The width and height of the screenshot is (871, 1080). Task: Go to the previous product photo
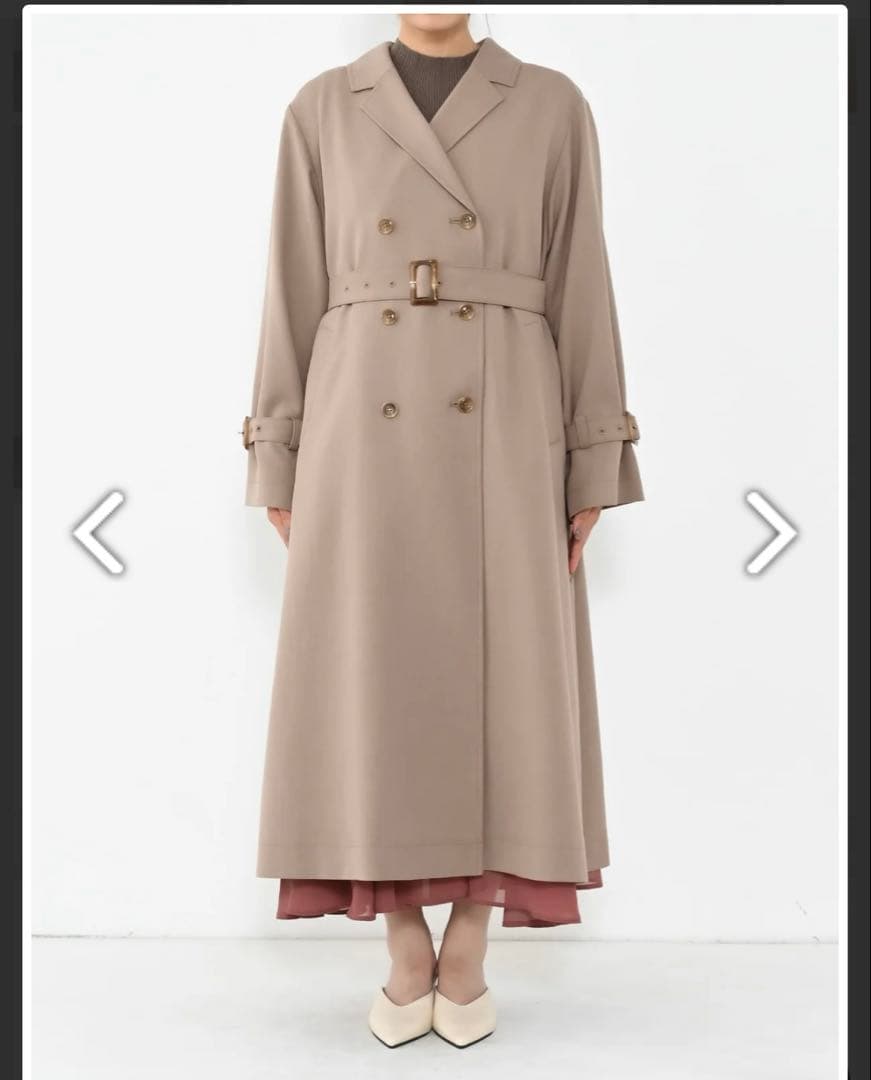[98, 532]
